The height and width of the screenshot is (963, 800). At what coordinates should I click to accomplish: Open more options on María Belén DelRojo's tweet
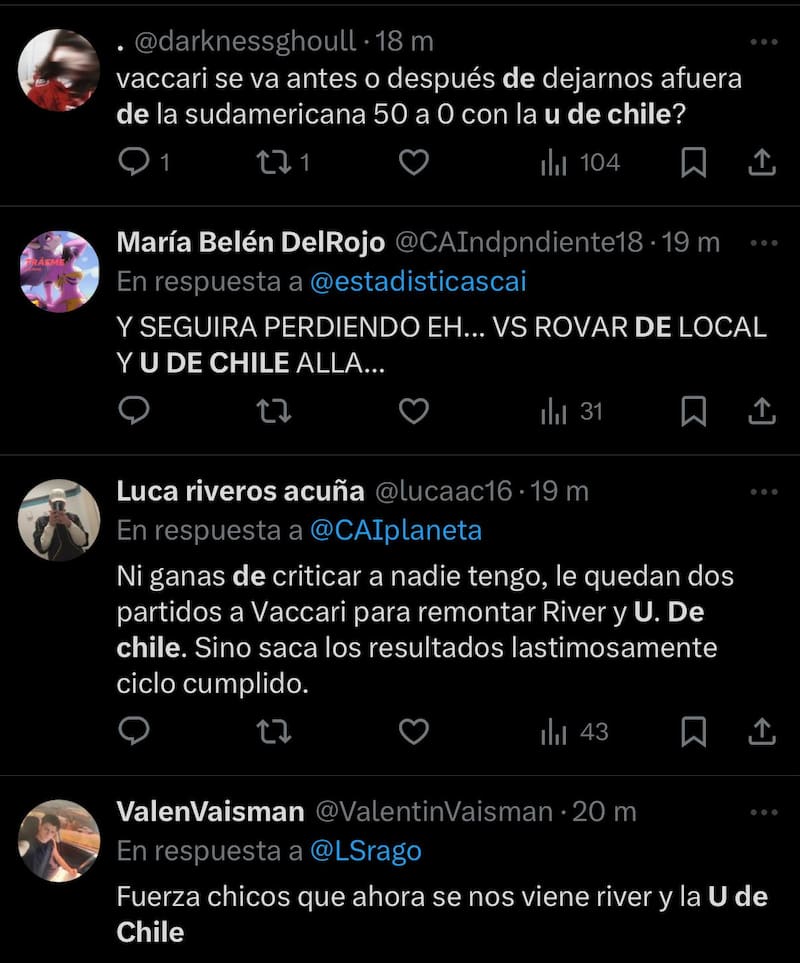tap(764, 241)
